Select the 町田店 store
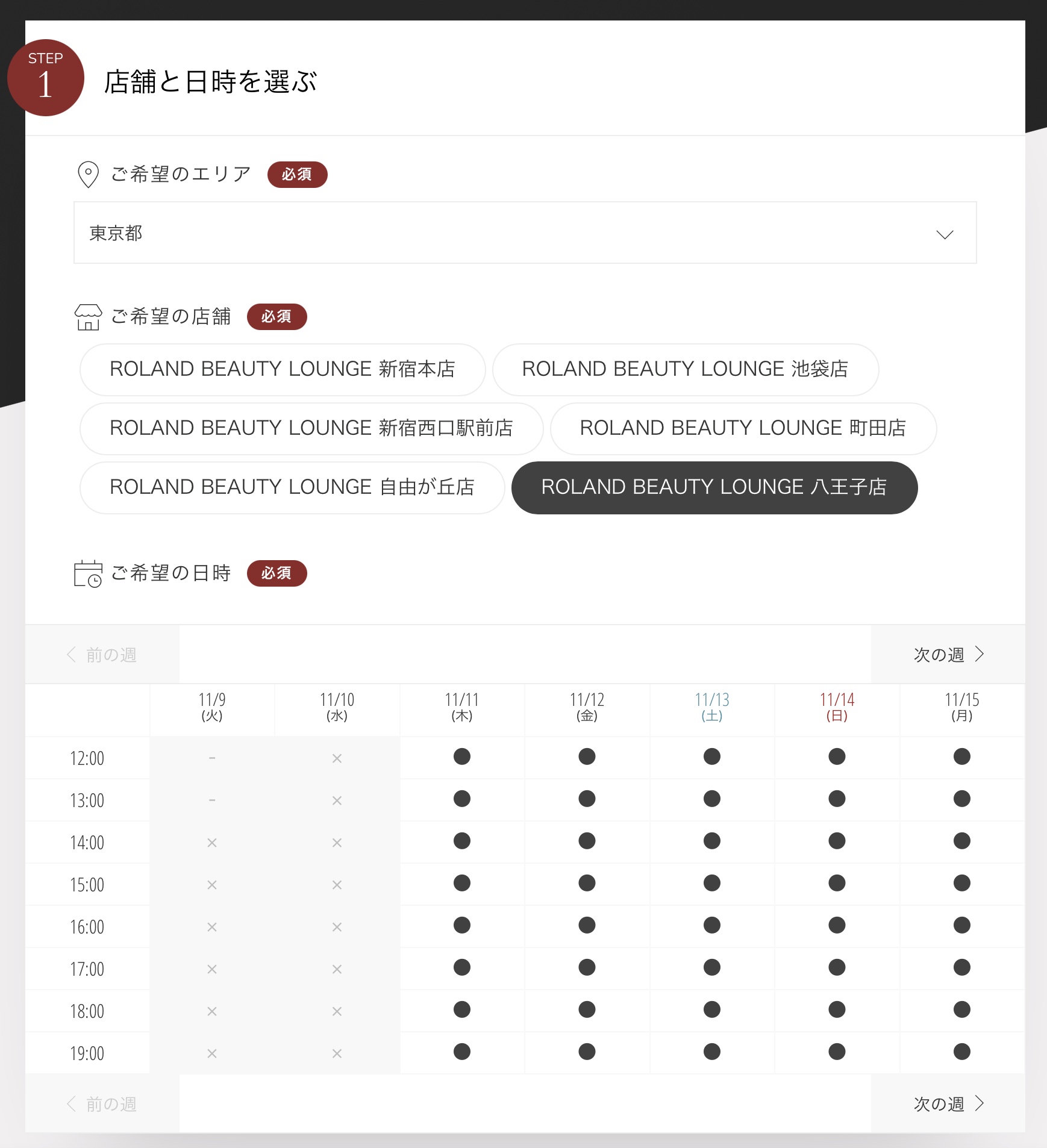Viewport: 1047px width, 1148px height. click(x=743, y=428)
